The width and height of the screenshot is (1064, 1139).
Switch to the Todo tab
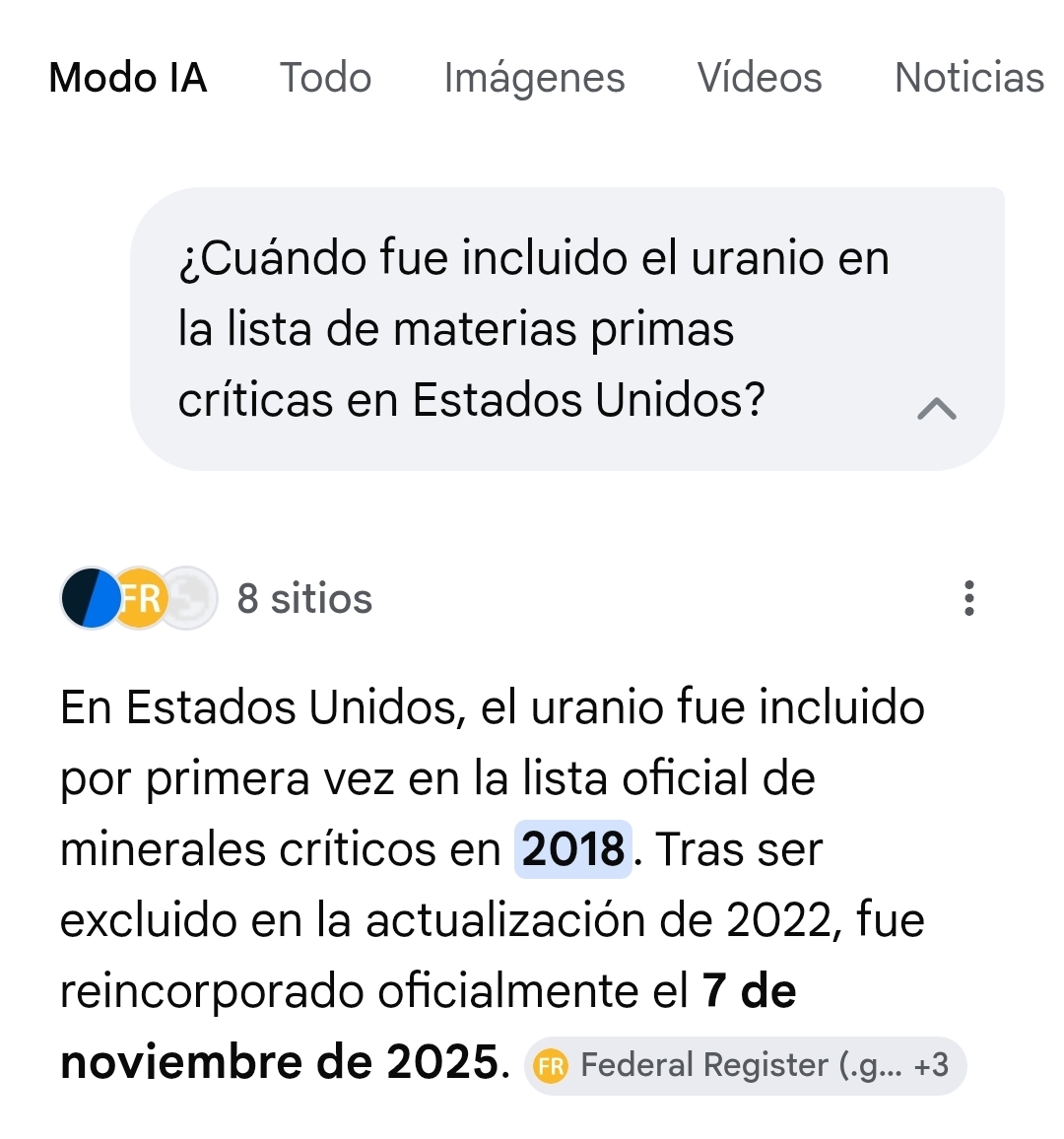pos(325,78)
